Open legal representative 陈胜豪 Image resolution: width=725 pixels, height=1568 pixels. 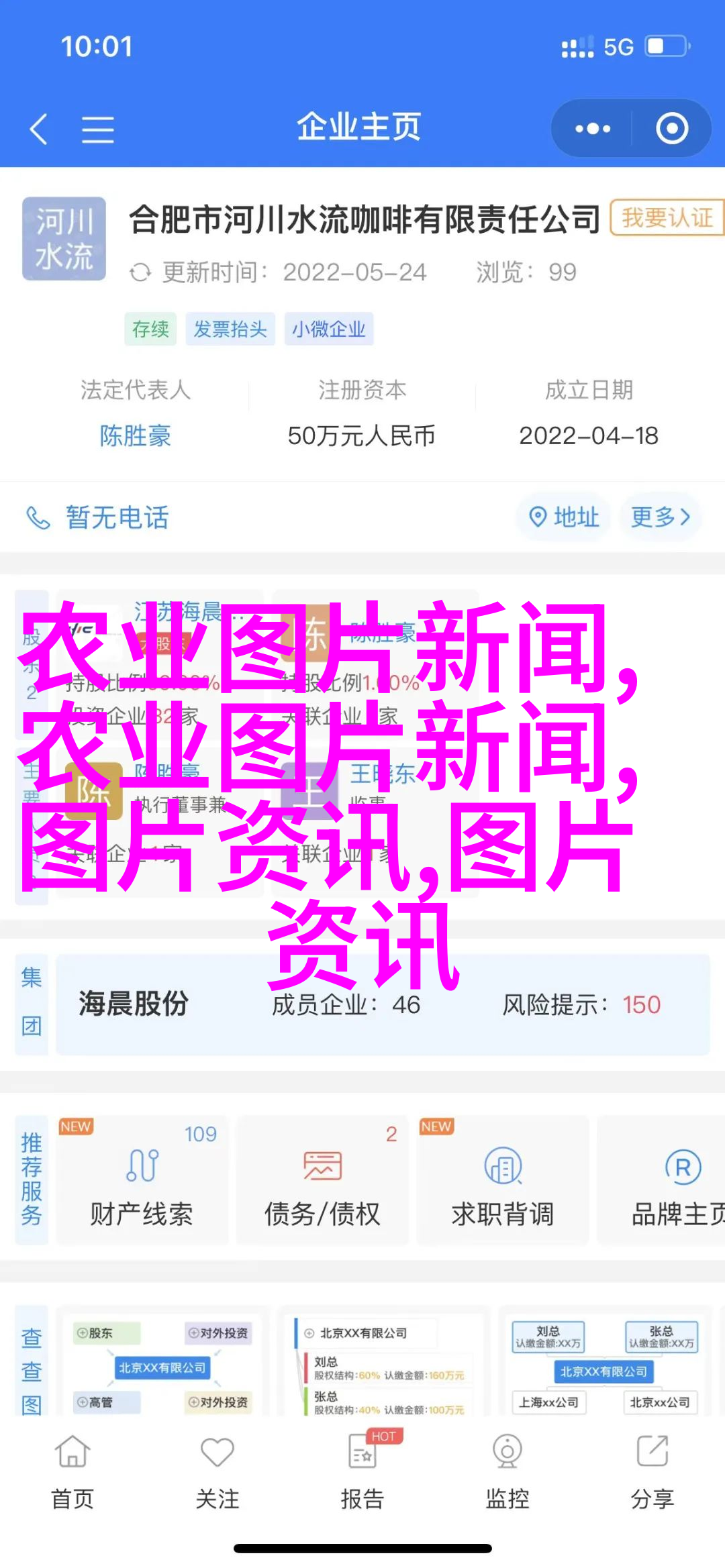pyautogui.click(x=135, y=435)
